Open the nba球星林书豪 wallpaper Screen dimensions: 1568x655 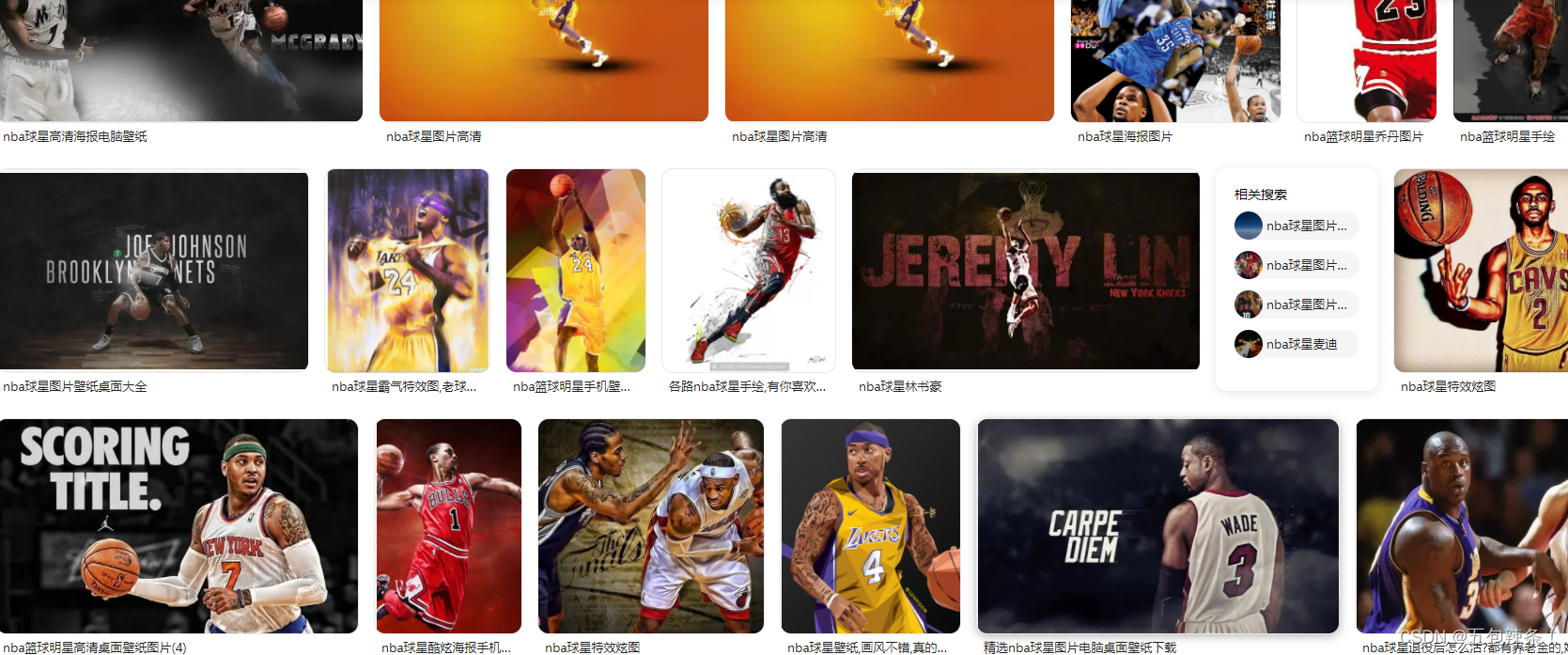tap(1025, 271)
